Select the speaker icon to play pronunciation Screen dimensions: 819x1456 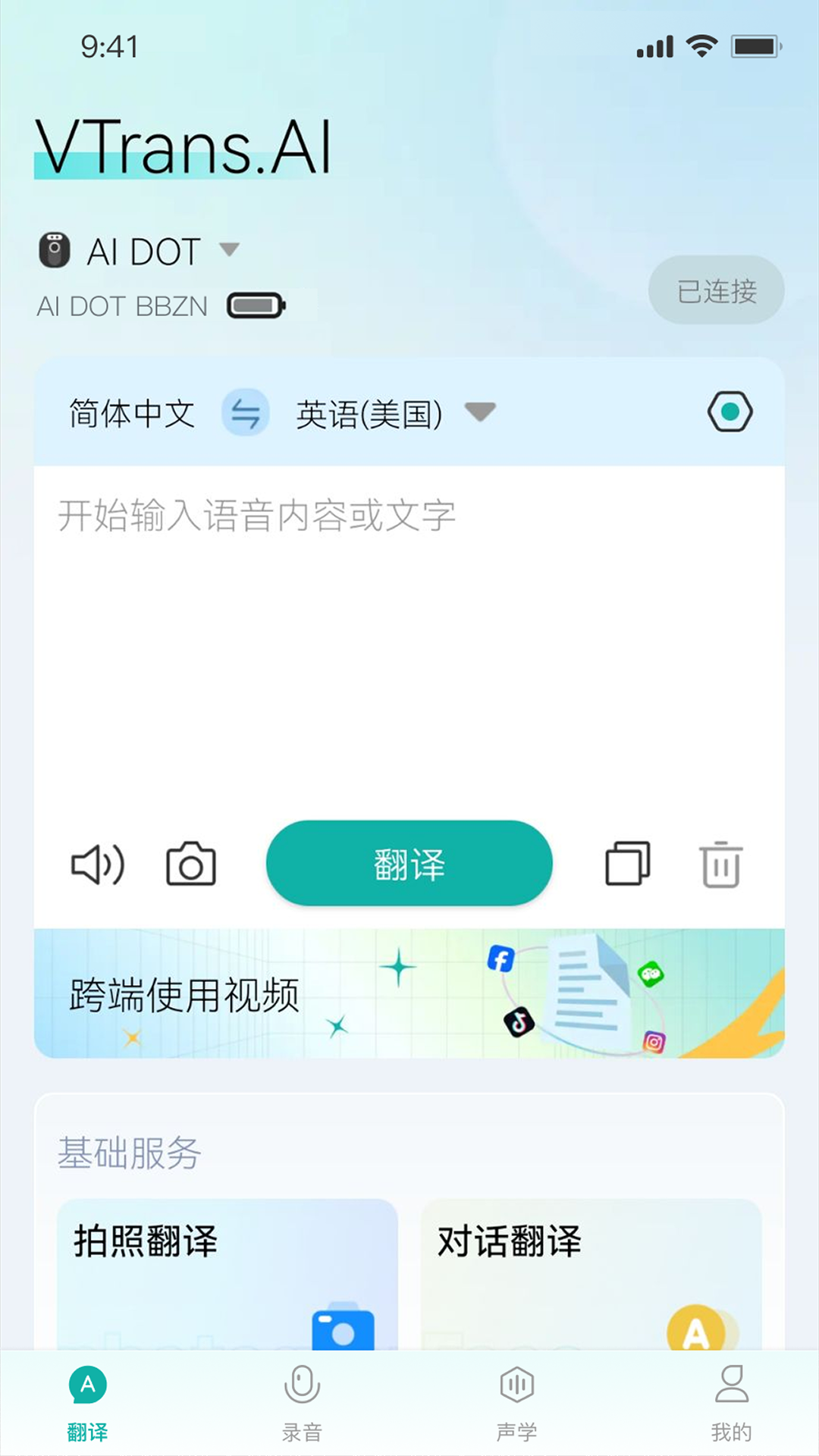tap(98, 863)
